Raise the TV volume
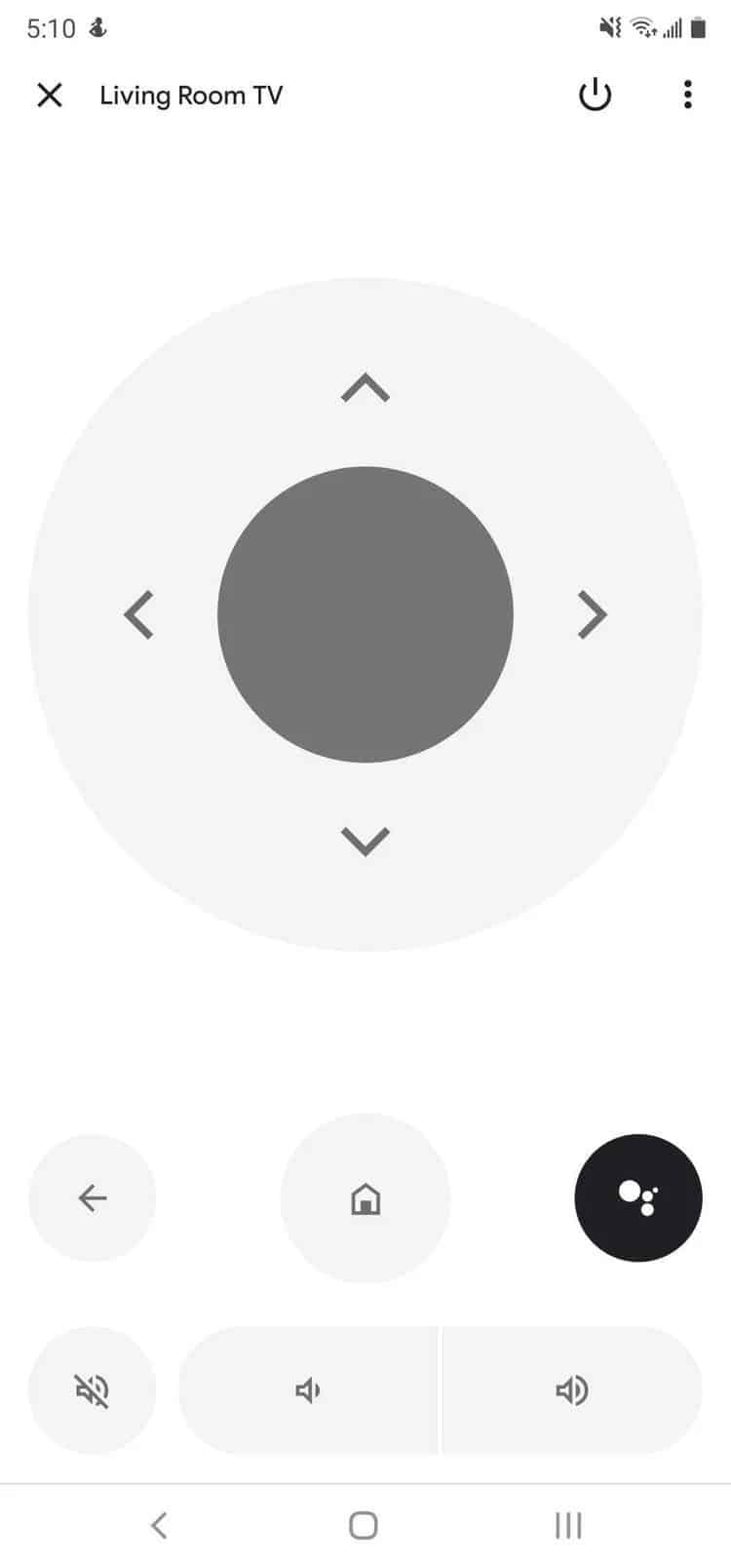This screenshot has width=731, height=1568. pos(572,1390)
